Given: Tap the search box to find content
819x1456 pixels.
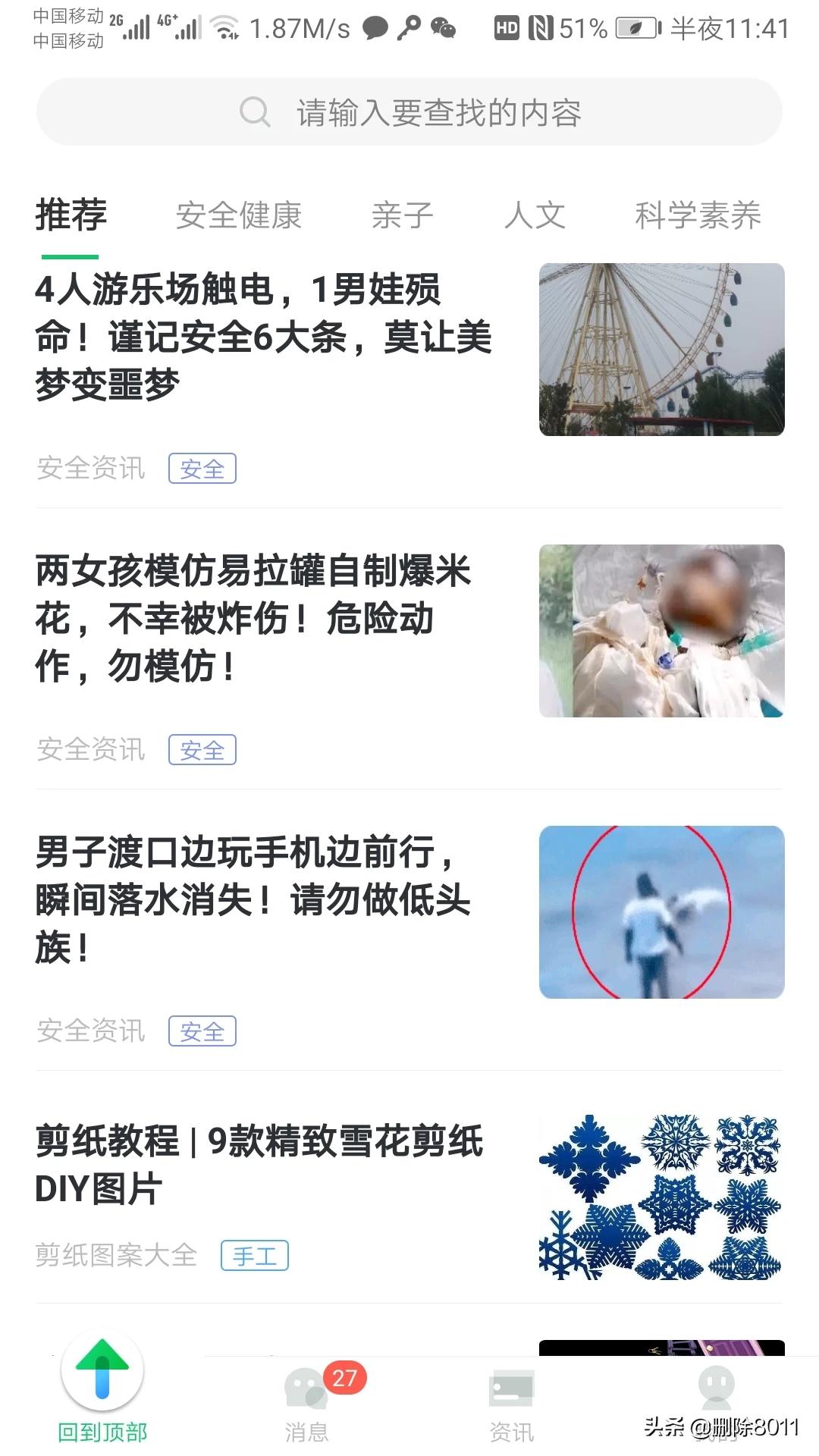Looking at the screenshot, I should click(409, 112).
